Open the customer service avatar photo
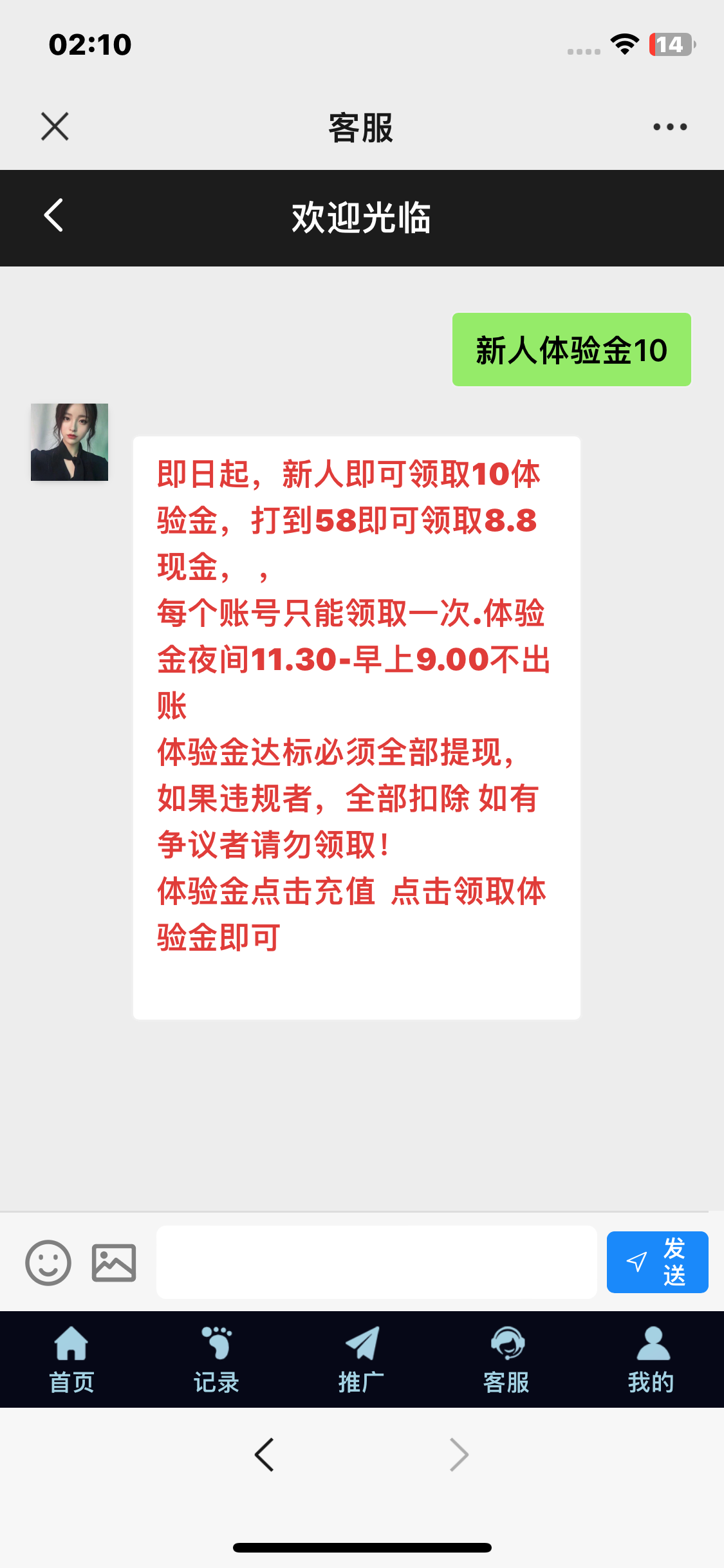This screenshot has height=1568, width=724. tap(70, 441)
